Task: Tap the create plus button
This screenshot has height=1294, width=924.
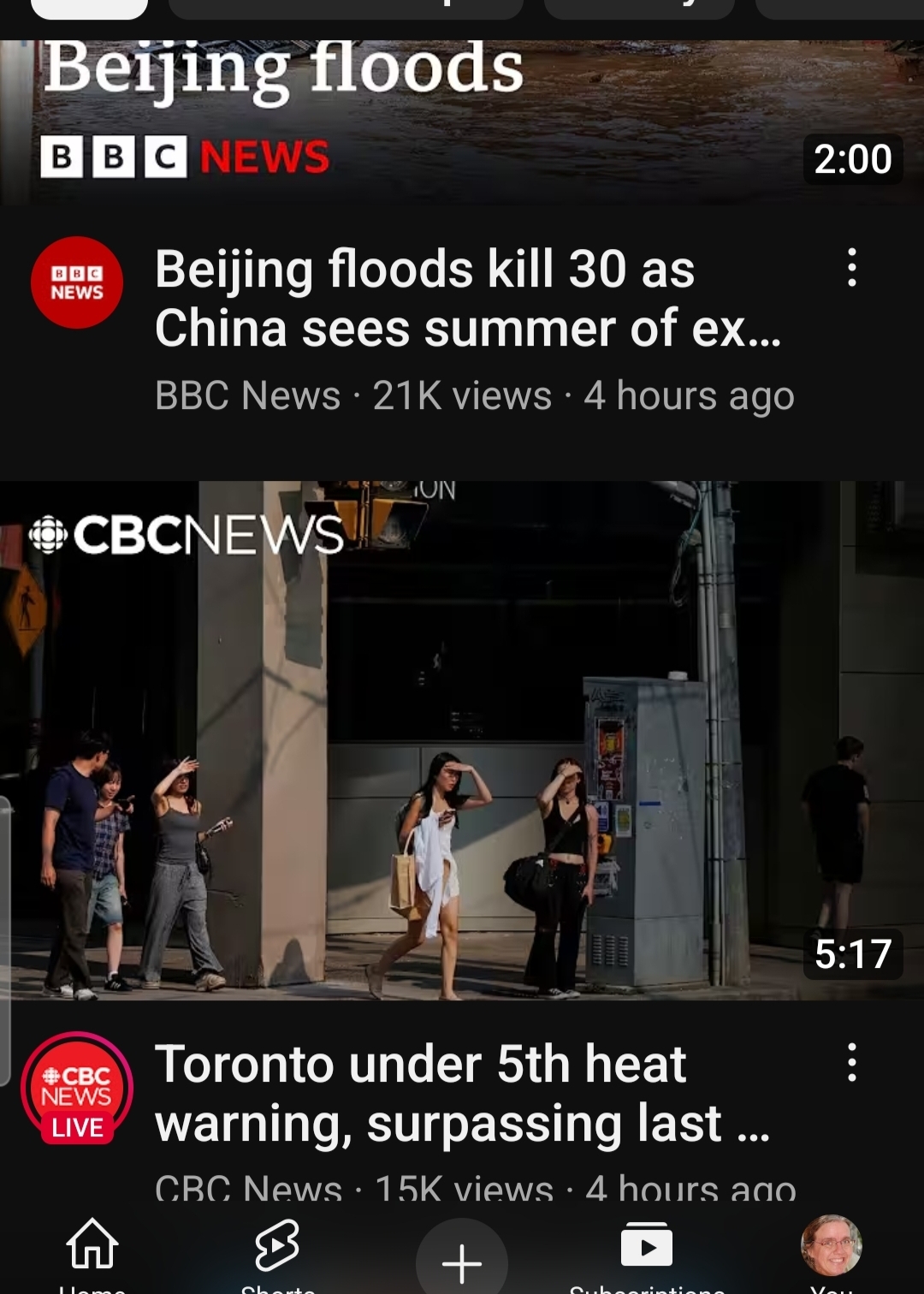Action: [x=462, y=1261]
